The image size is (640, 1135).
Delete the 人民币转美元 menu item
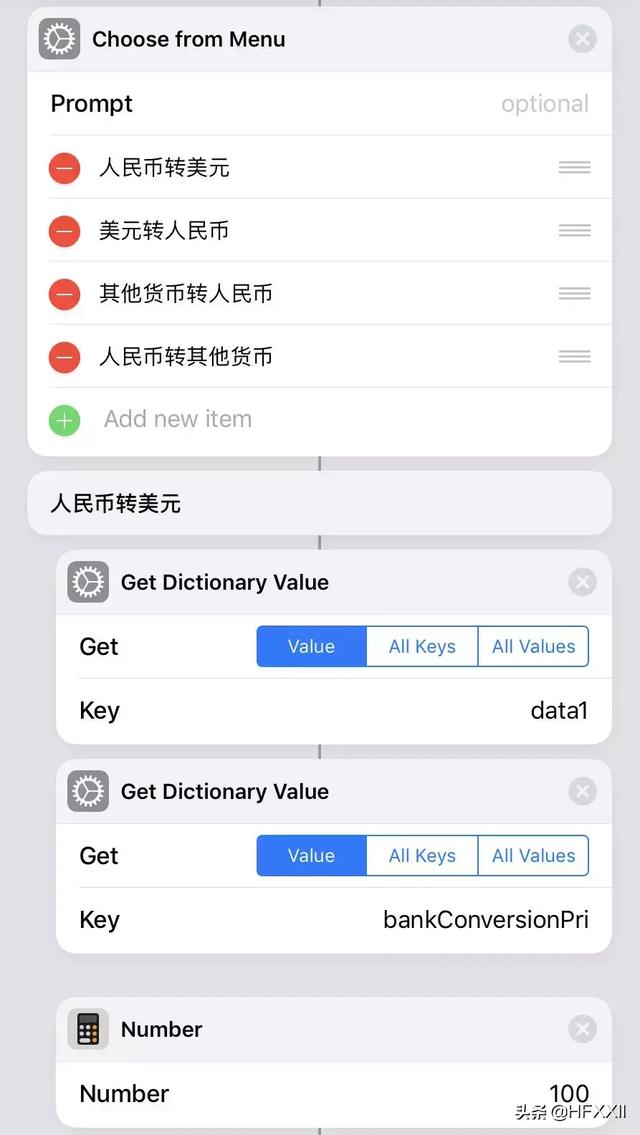(x=64, y=168)
